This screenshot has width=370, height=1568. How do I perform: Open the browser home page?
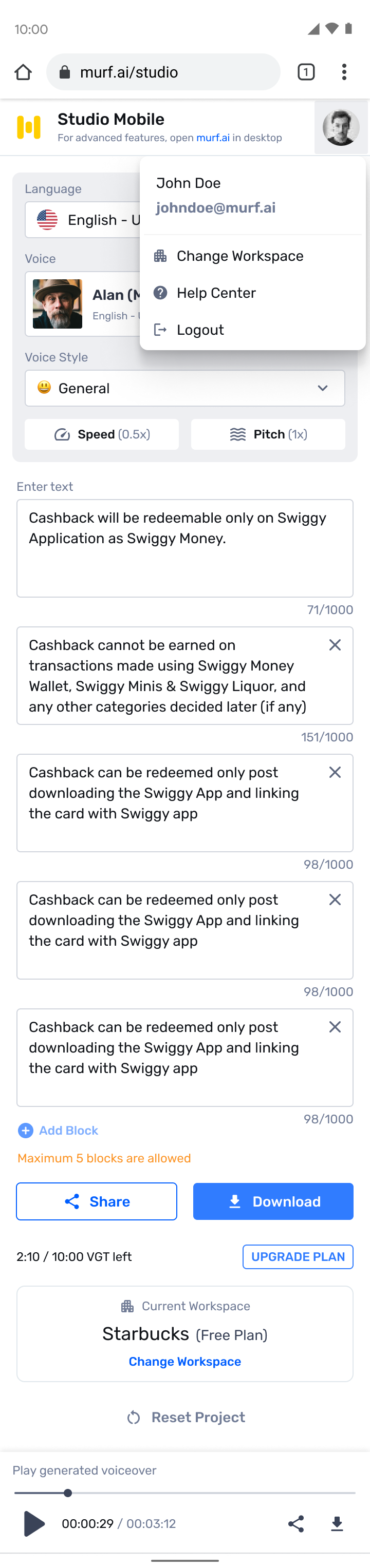(x=23, y=72)
